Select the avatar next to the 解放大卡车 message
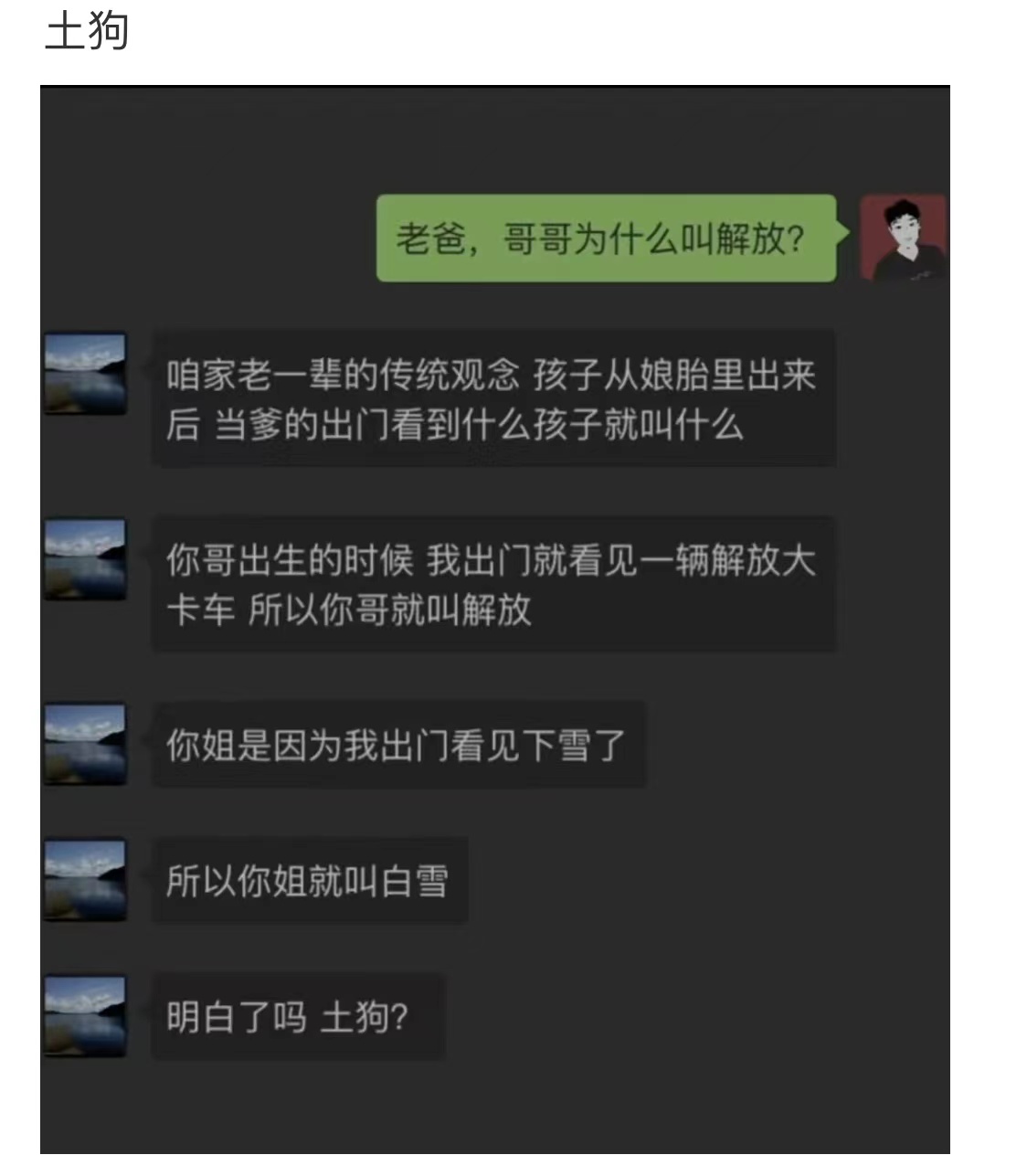Viewport: 1027px width, 1176px height. point(85,560)
